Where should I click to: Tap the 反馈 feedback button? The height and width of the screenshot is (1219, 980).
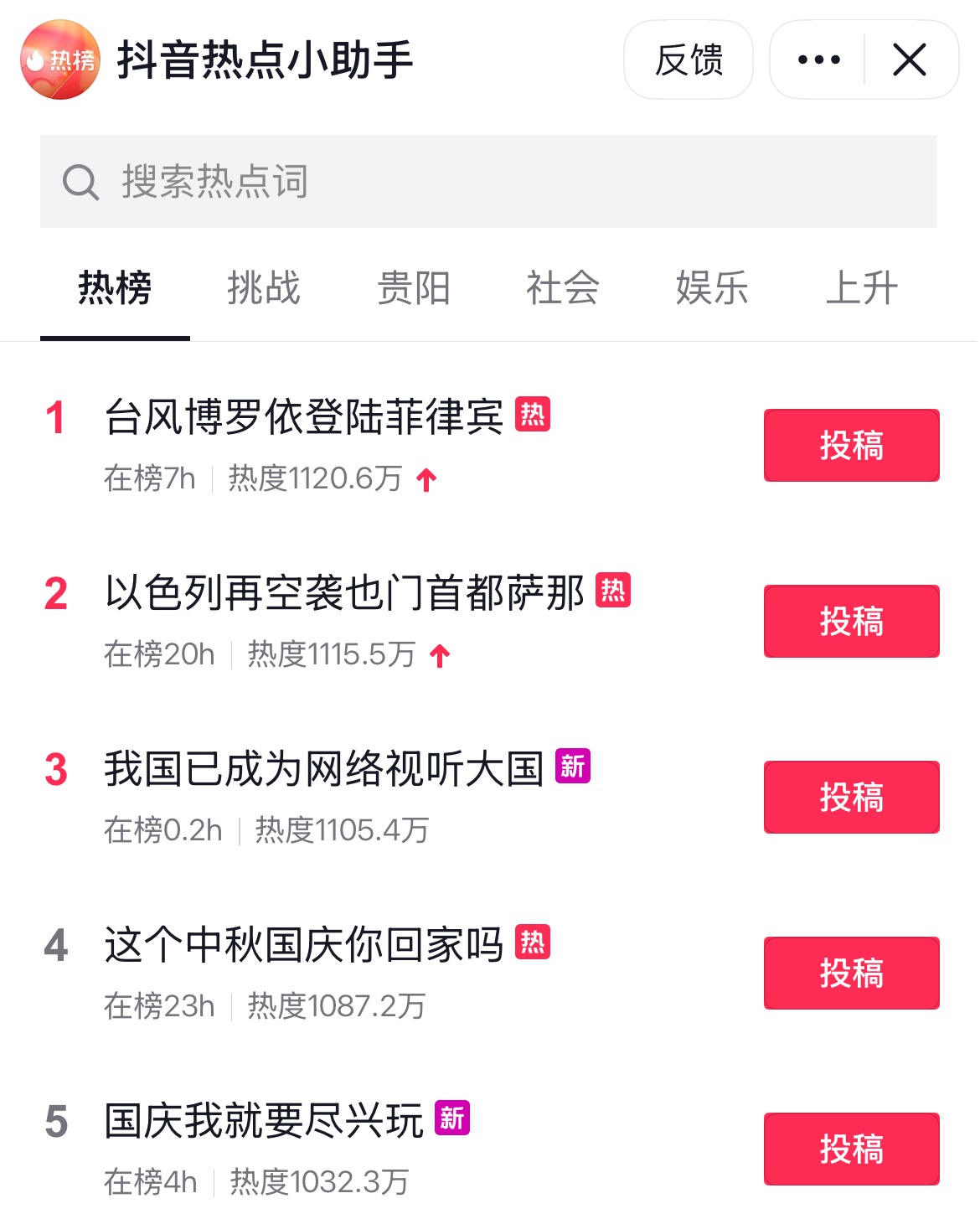[688, 60]
